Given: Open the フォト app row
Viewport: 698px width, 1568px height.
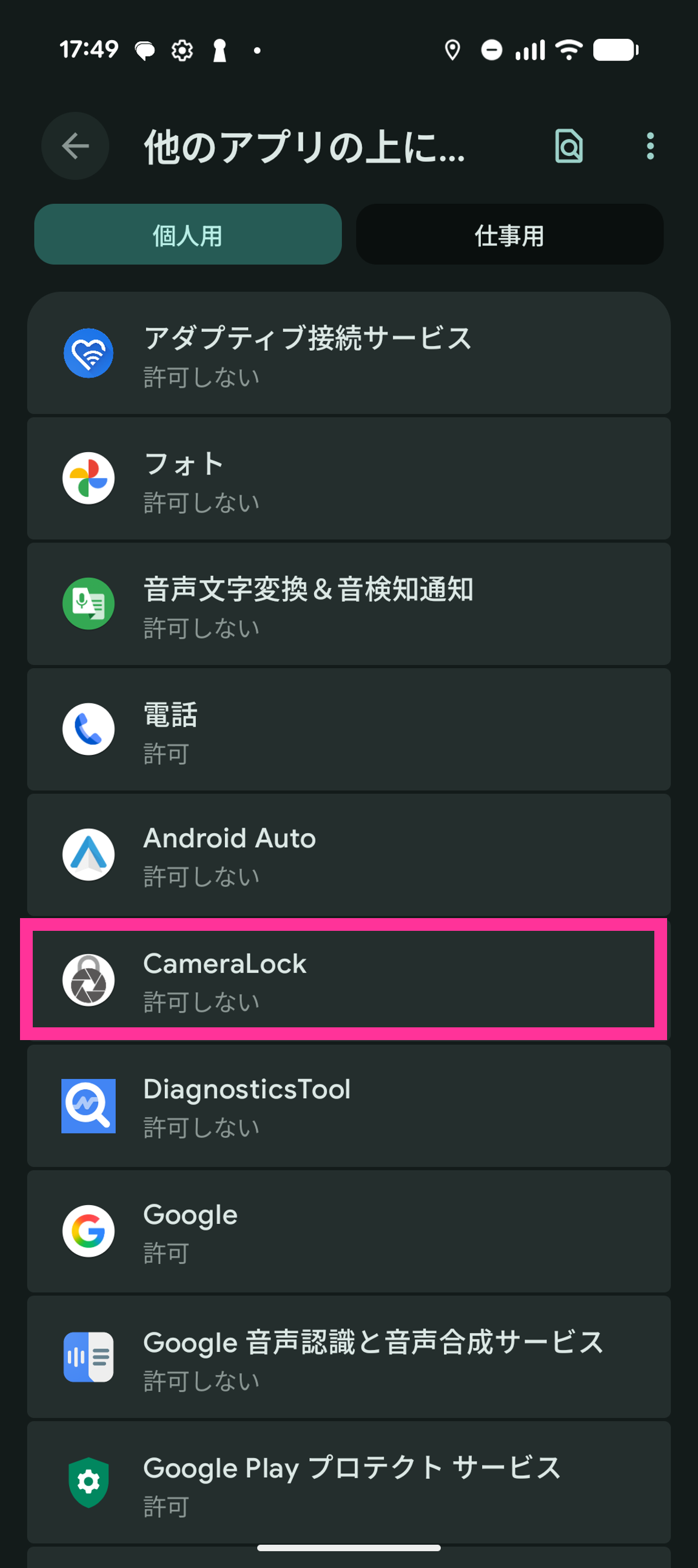Looking at the screenshot, I should click(x=349, y=479).
